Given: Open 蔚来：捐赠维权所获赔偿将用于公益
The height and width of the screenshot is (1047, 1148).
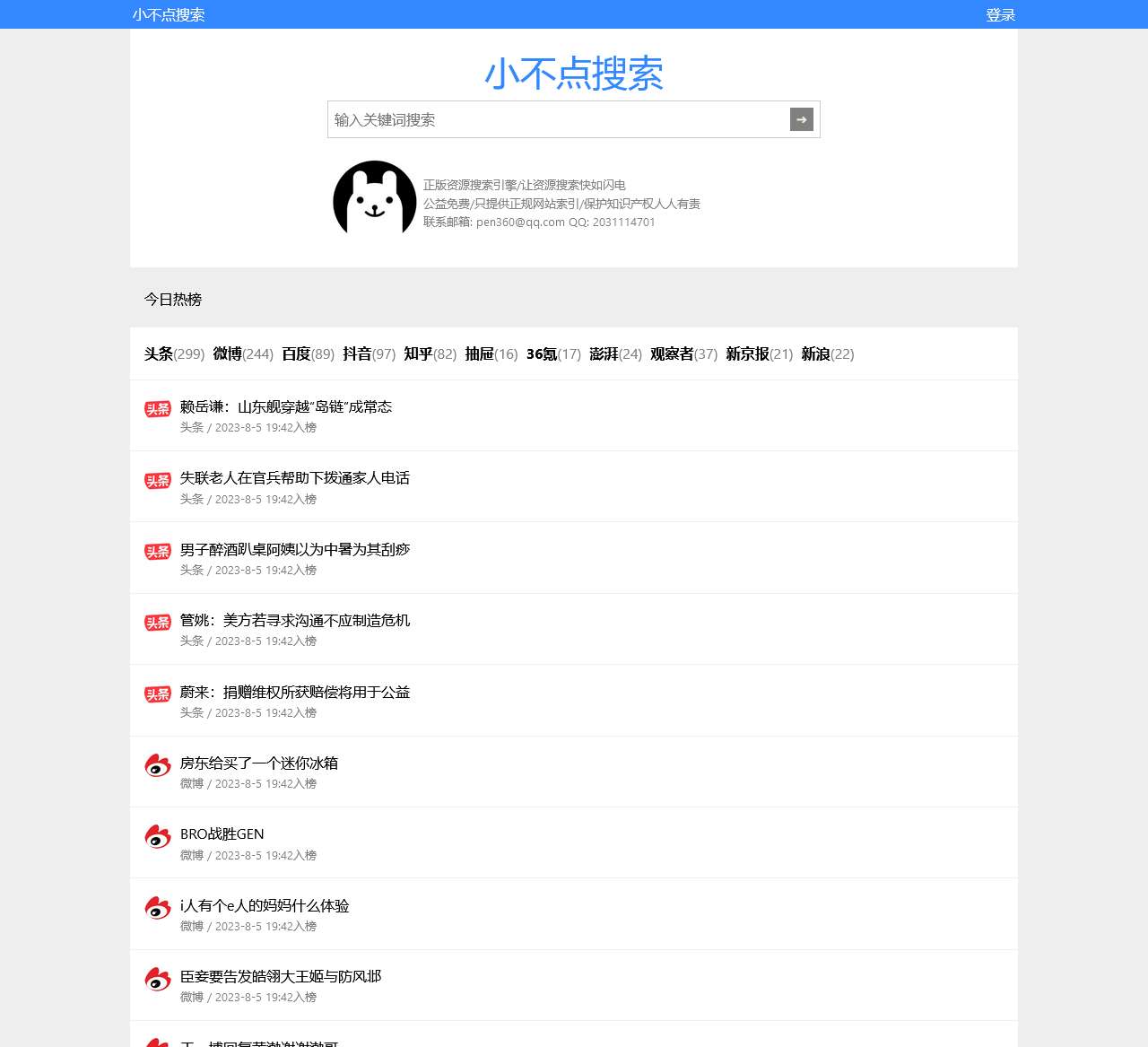Looking at the screenshot, I should click(x=294, y=692).
